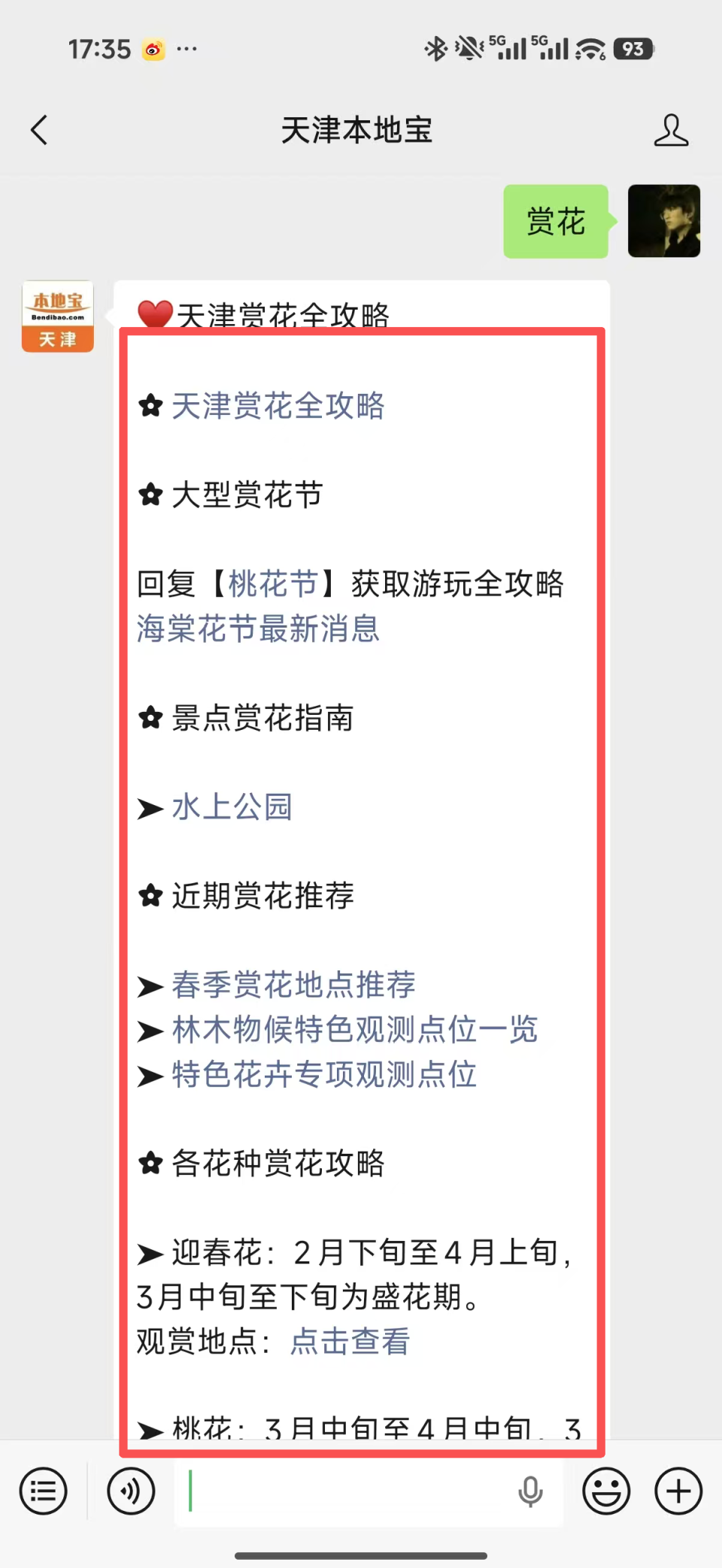
Task: Open the 水上公园 guide link
Action: pos(231,807)
